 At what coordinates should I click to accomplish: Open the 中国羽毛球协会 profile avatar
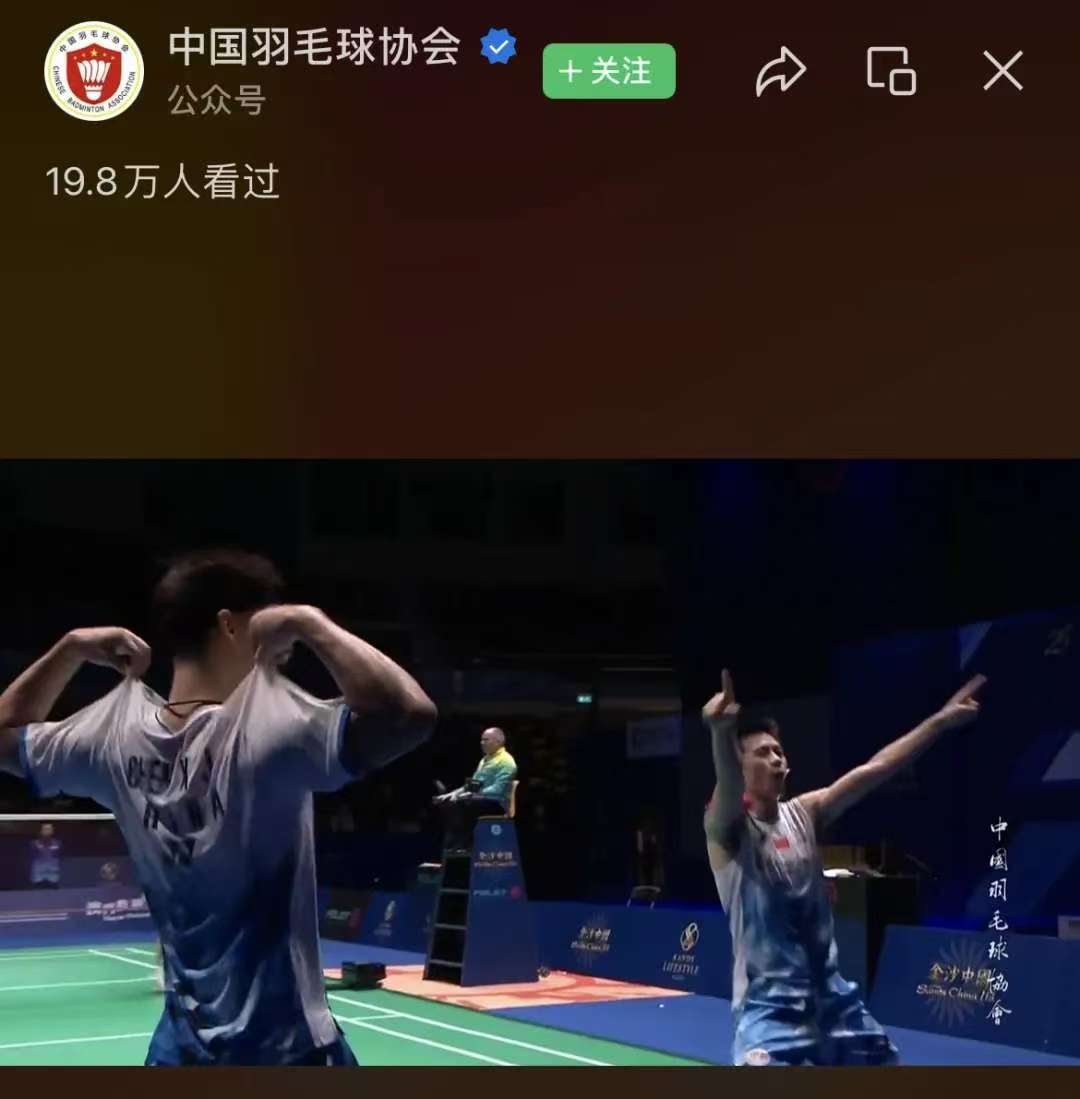(94, 71)
